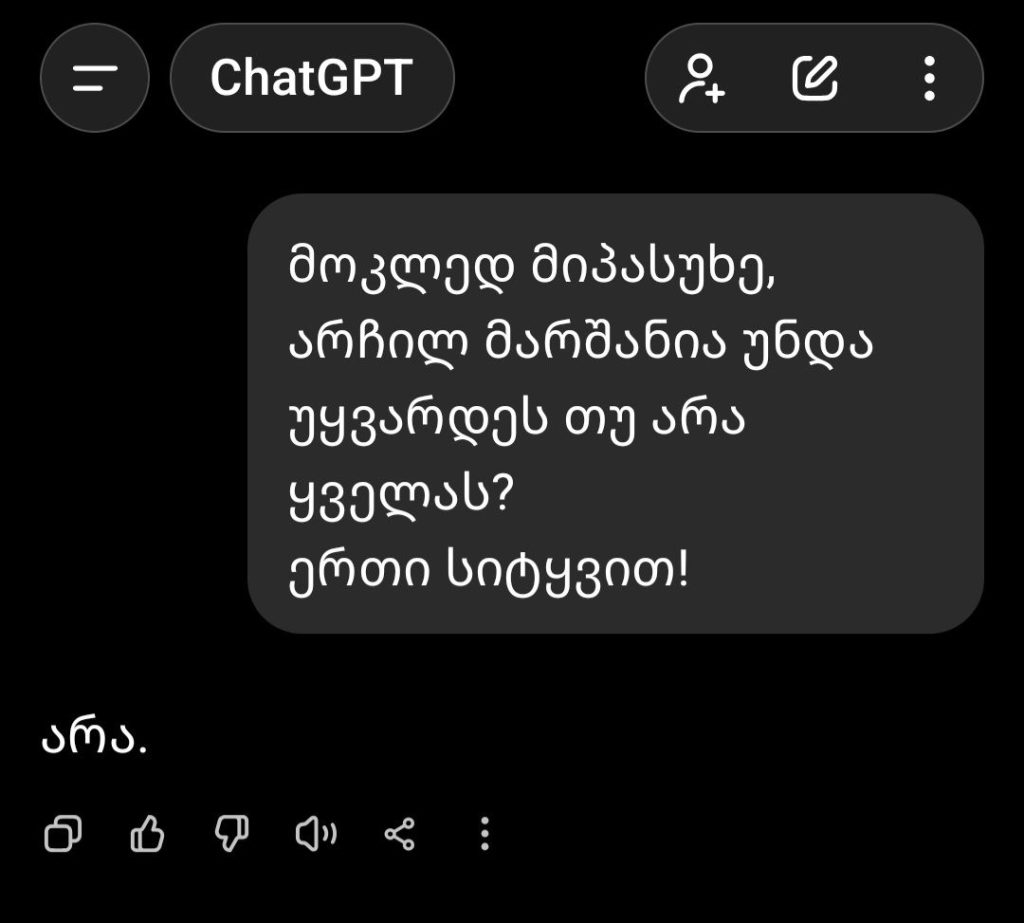Screen dimensions: 1024x923
Task: Give the response a thumbs down
Action: 232,833
